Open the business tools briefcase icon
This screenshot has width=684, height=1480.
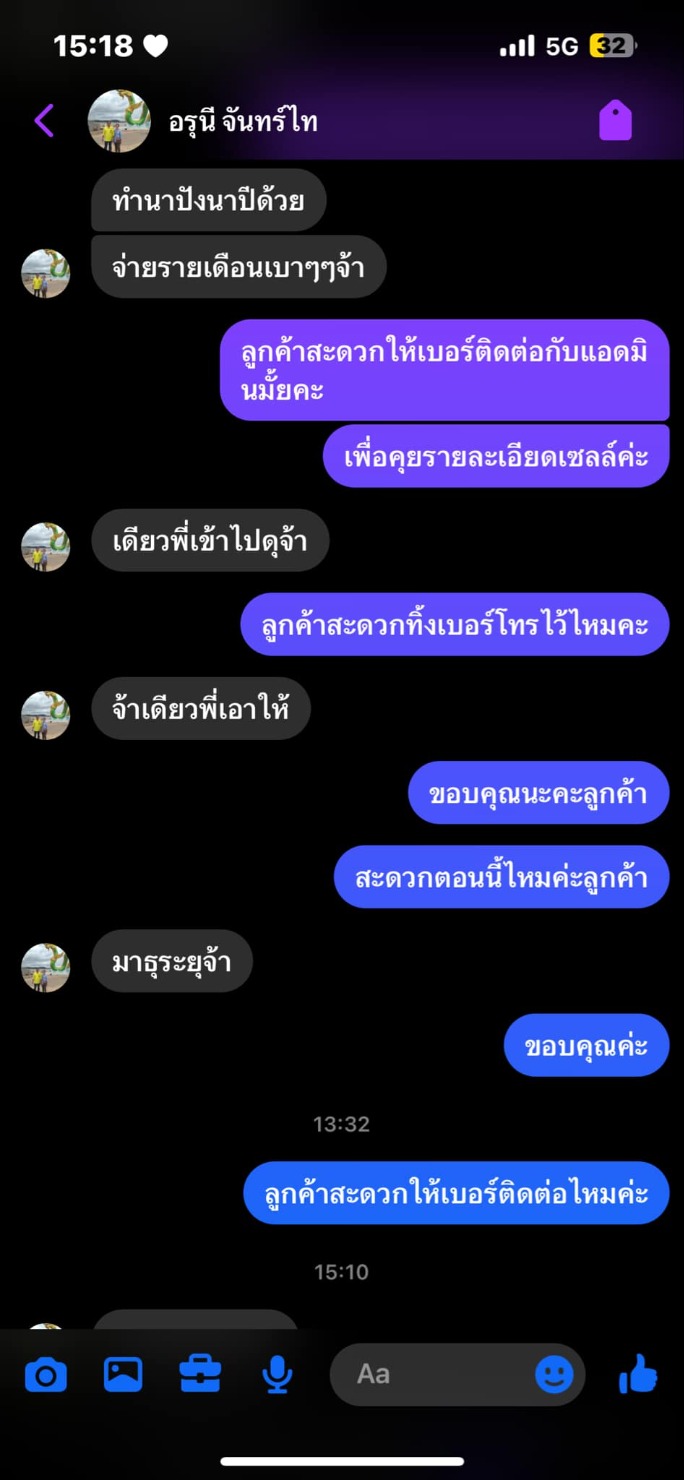[200, 1375]
